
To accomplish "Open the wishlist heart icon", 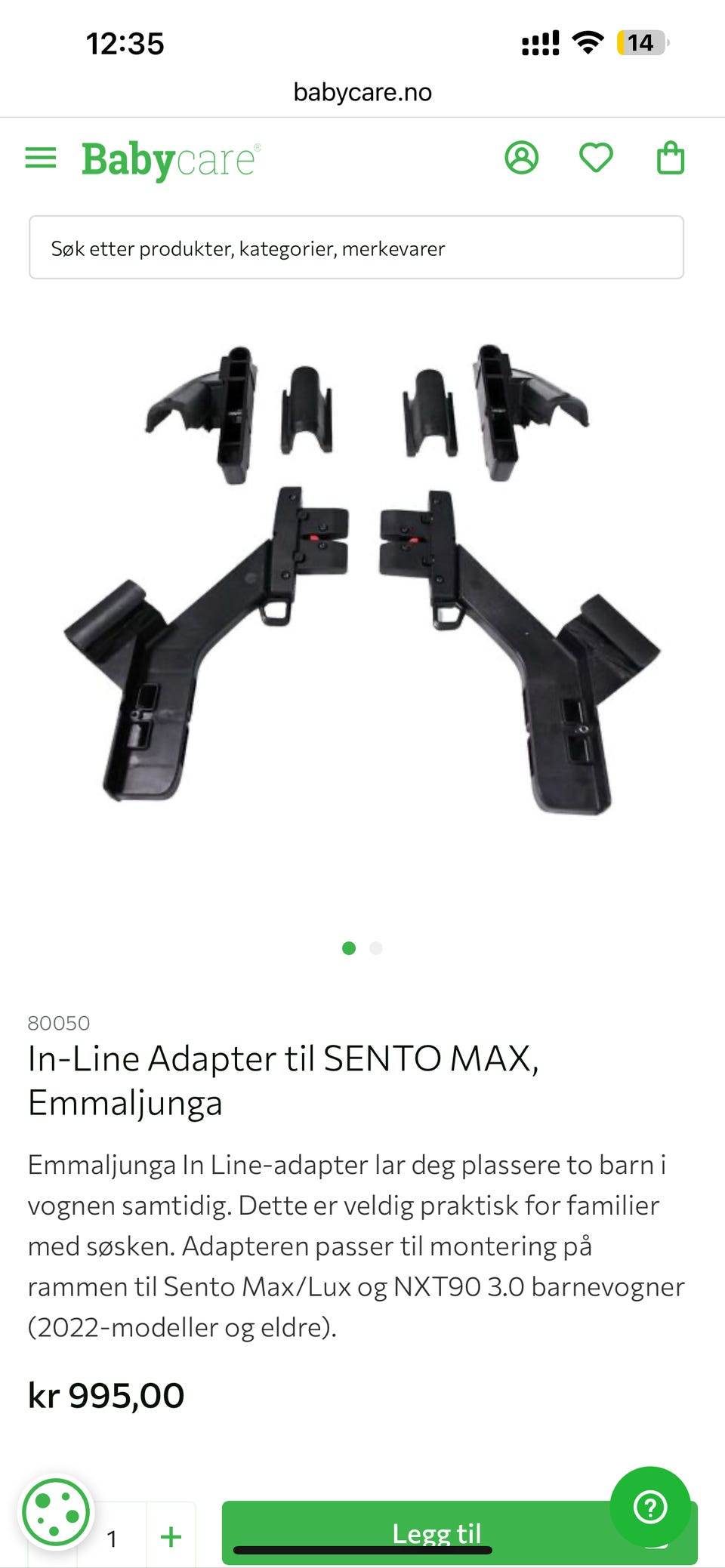I will coord(596,158).
